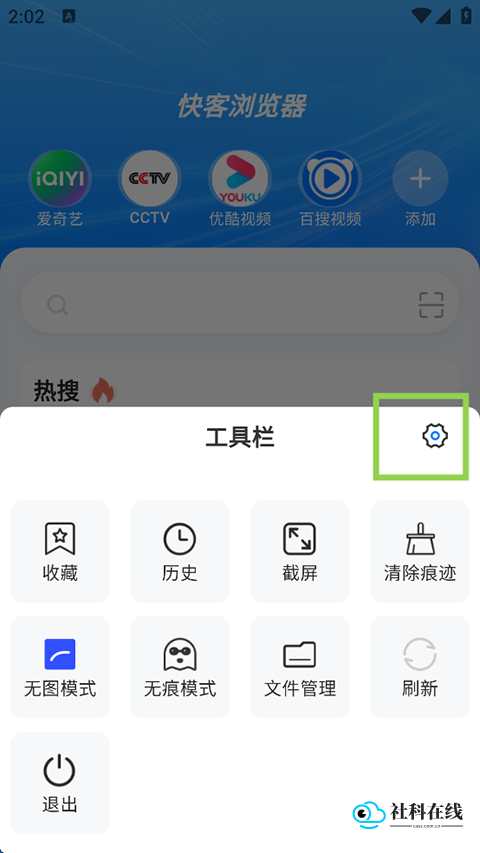Open 文件管理 file manager
This screenshot has height=853, width=480.
click(300, 667)
